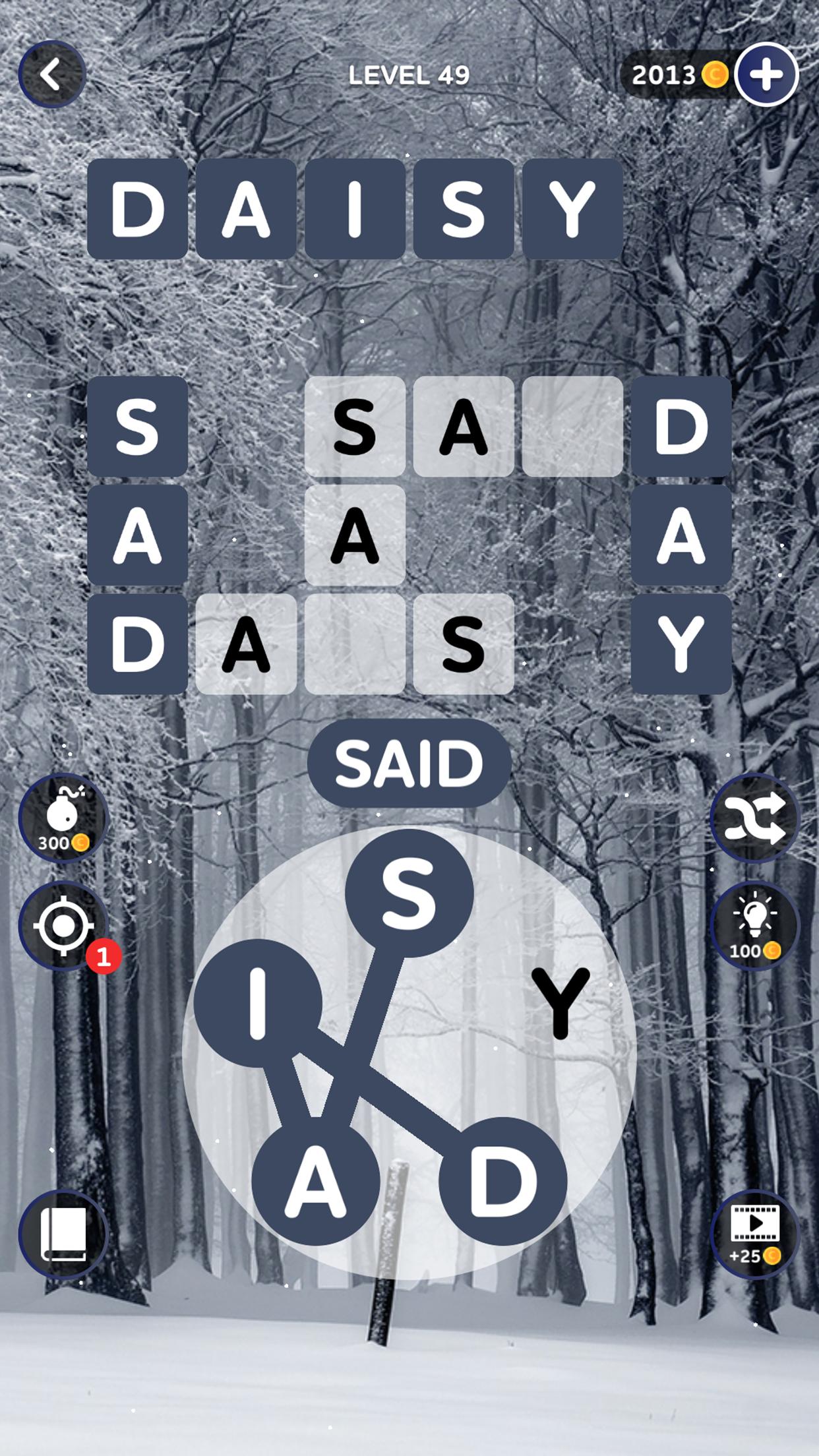Buy a lightbulb hint for 100 coins
Viewport: 819px width, 1456px height.
[755, 926]
